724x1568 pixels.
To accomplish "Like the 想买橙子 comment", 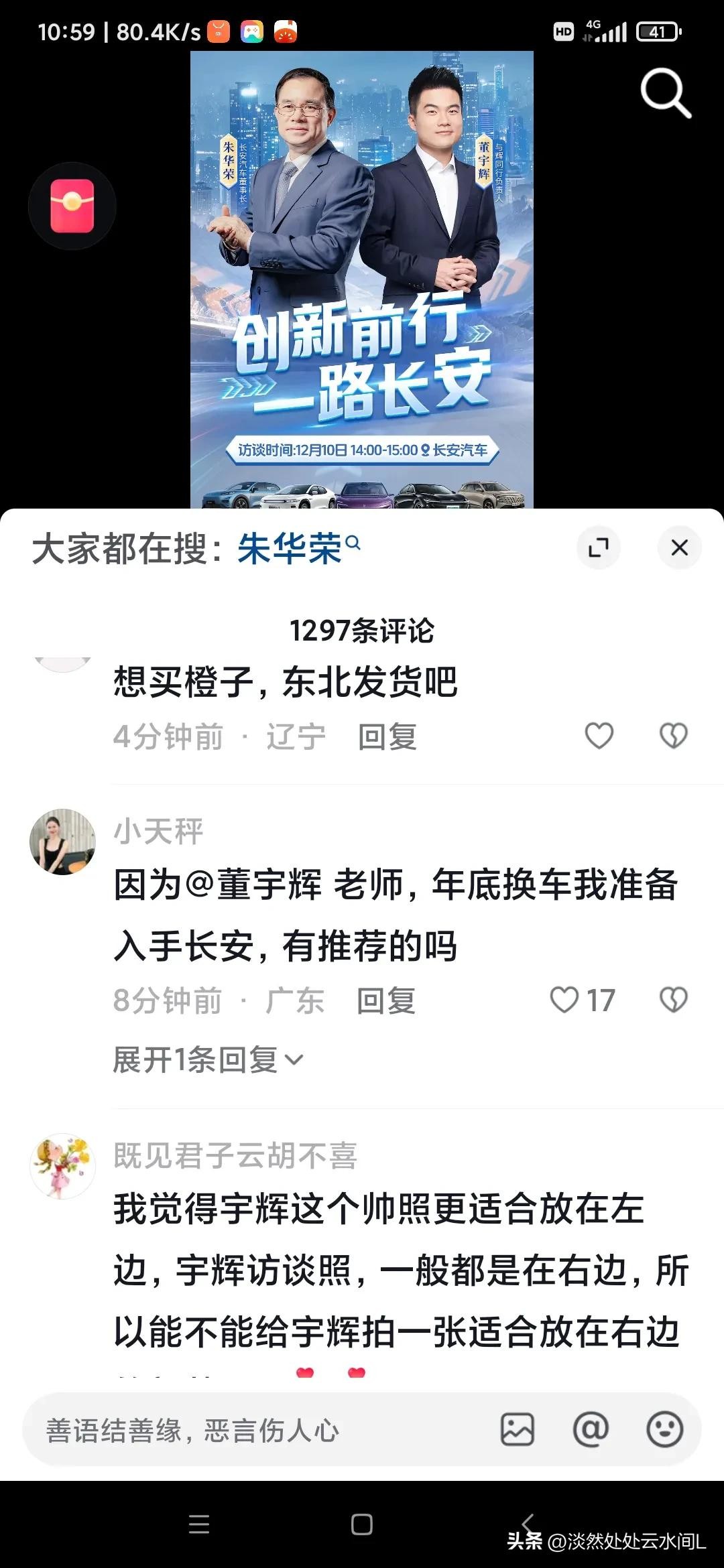I will click(599, 736).
